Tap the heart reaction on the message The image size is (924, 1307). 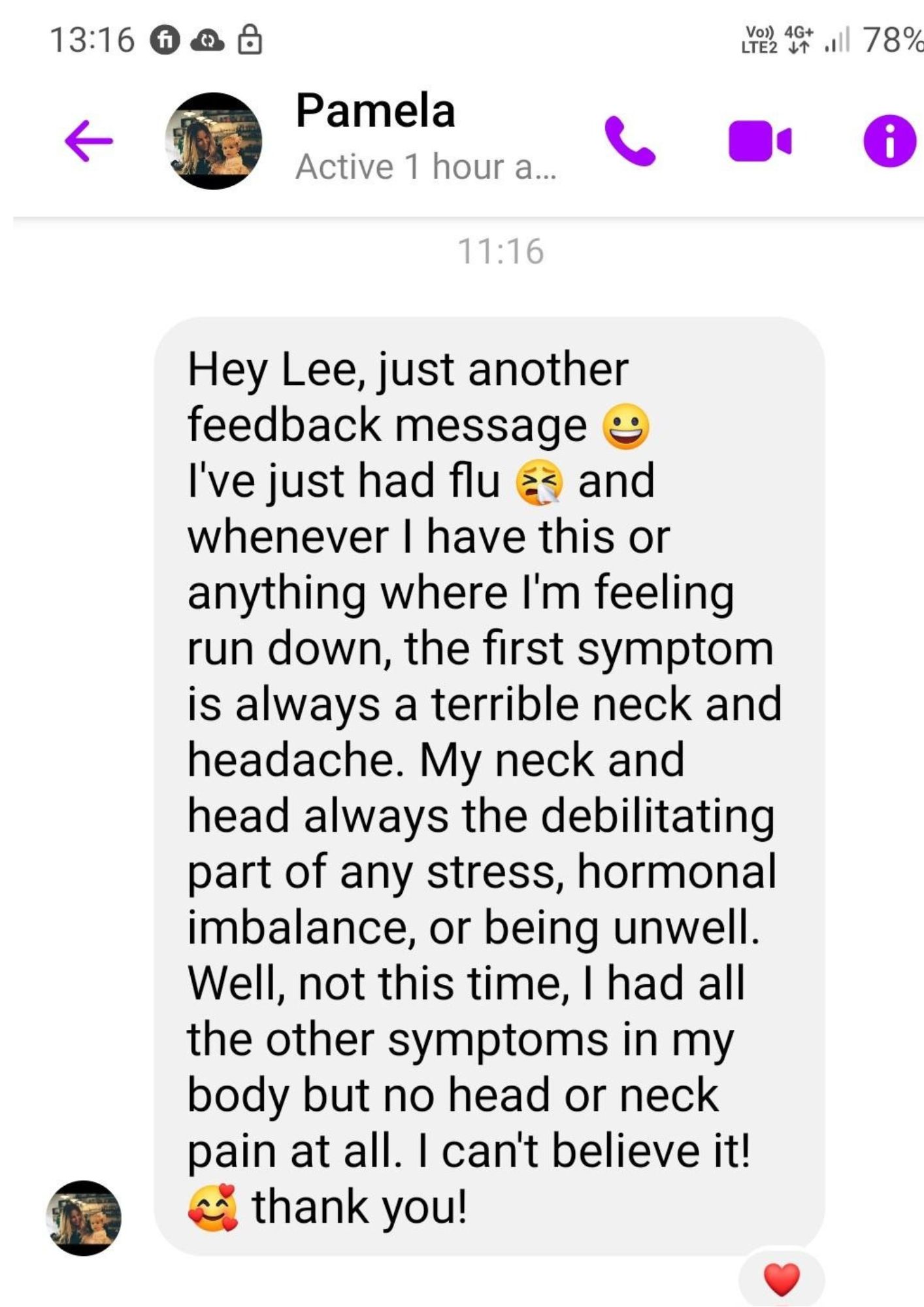coord(782,1280)
